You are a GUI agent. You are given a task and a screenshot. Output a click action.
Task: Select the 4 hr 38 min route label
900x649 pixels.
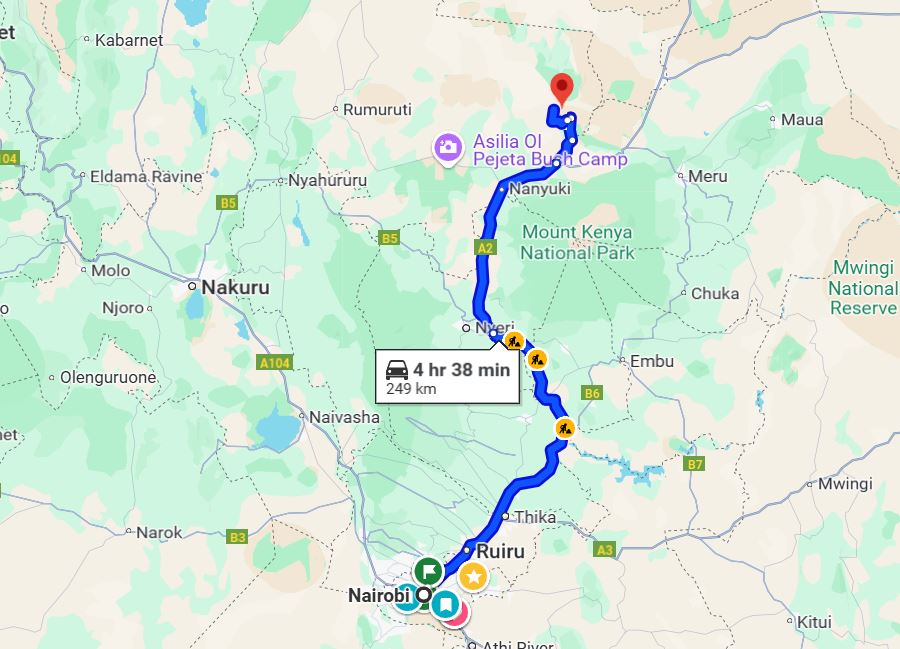tap(448, 377)
